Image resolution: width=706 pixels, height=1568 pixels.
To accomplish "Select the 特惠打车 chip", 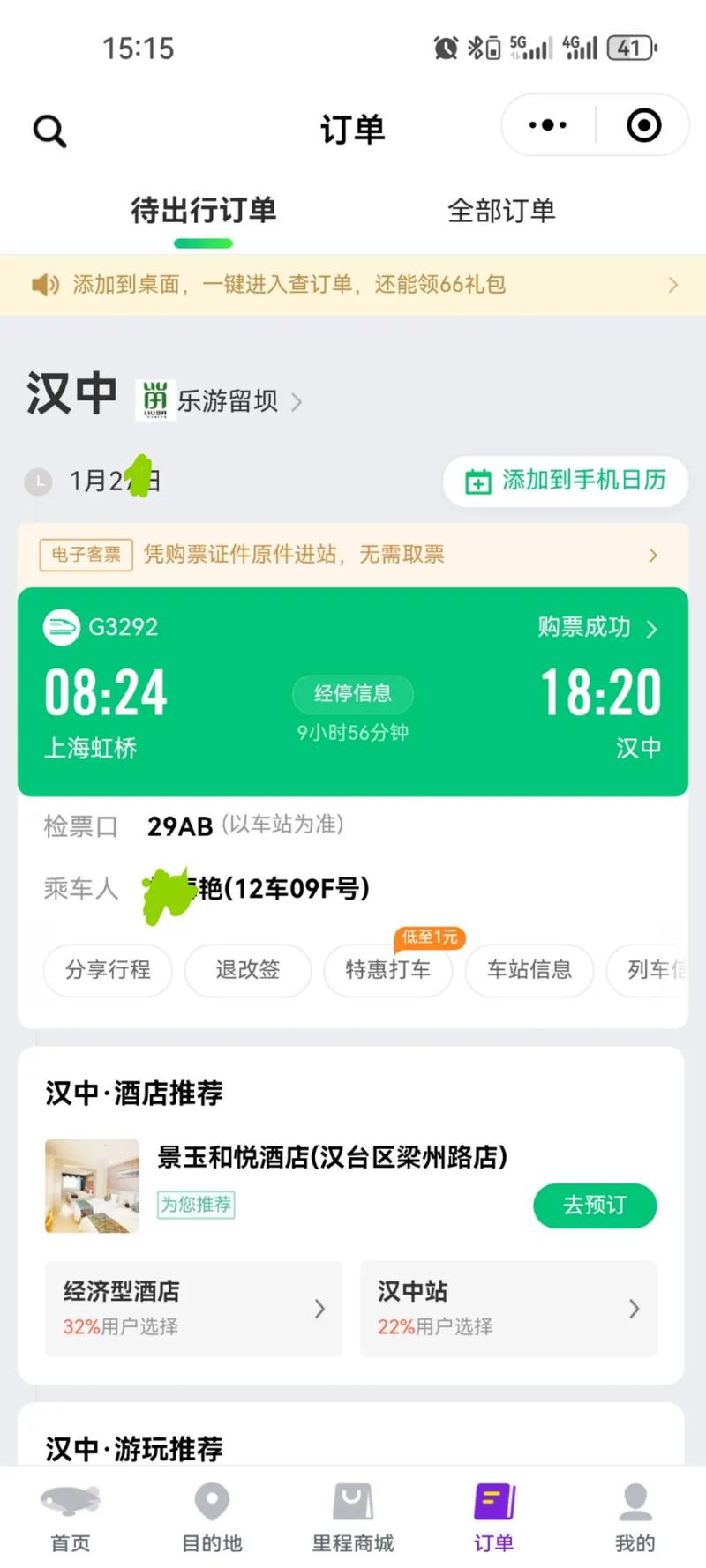I will (388, 970).
